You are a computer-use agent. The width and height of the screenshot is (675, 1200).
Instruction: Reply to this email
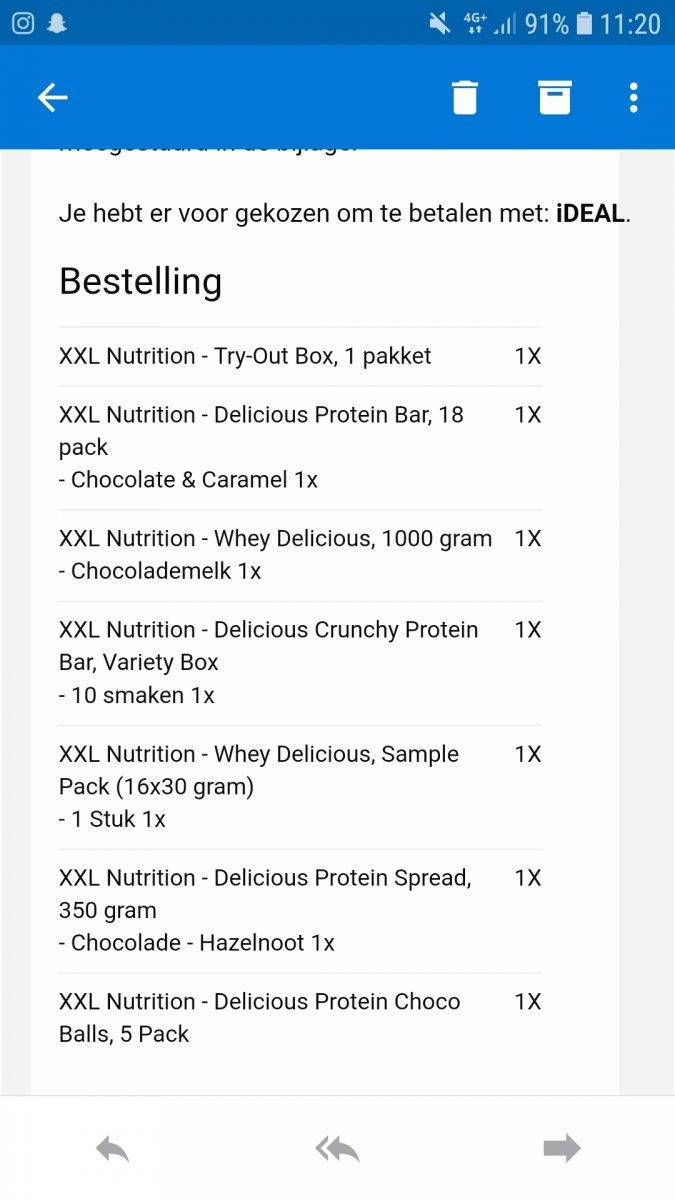pyautogui.click(x=113, y=1149)
